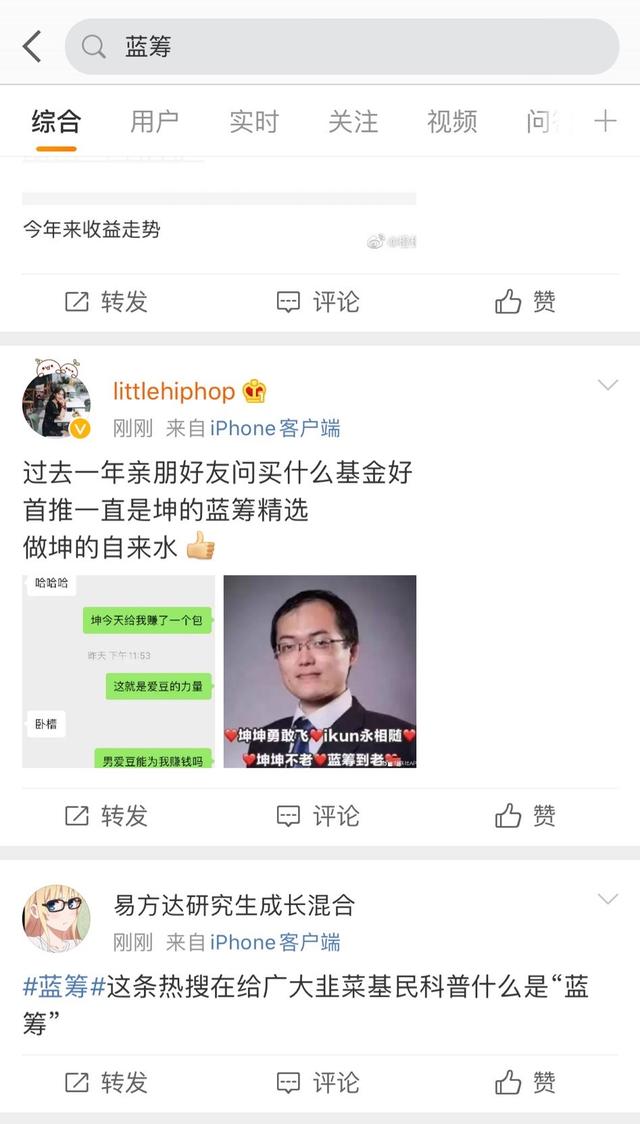Like the 今年来收益走势 post
Image resolution: width=640 pixels, height=1124 pixels.
526,302
